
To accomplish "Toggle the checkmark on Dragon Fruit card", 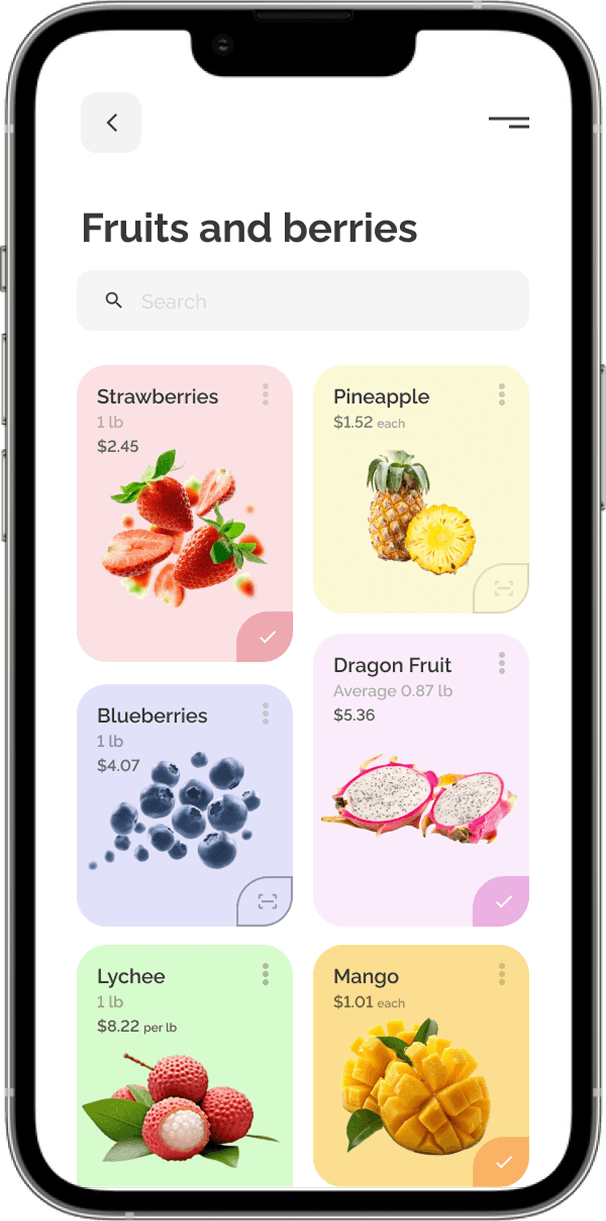I will 503,902.
